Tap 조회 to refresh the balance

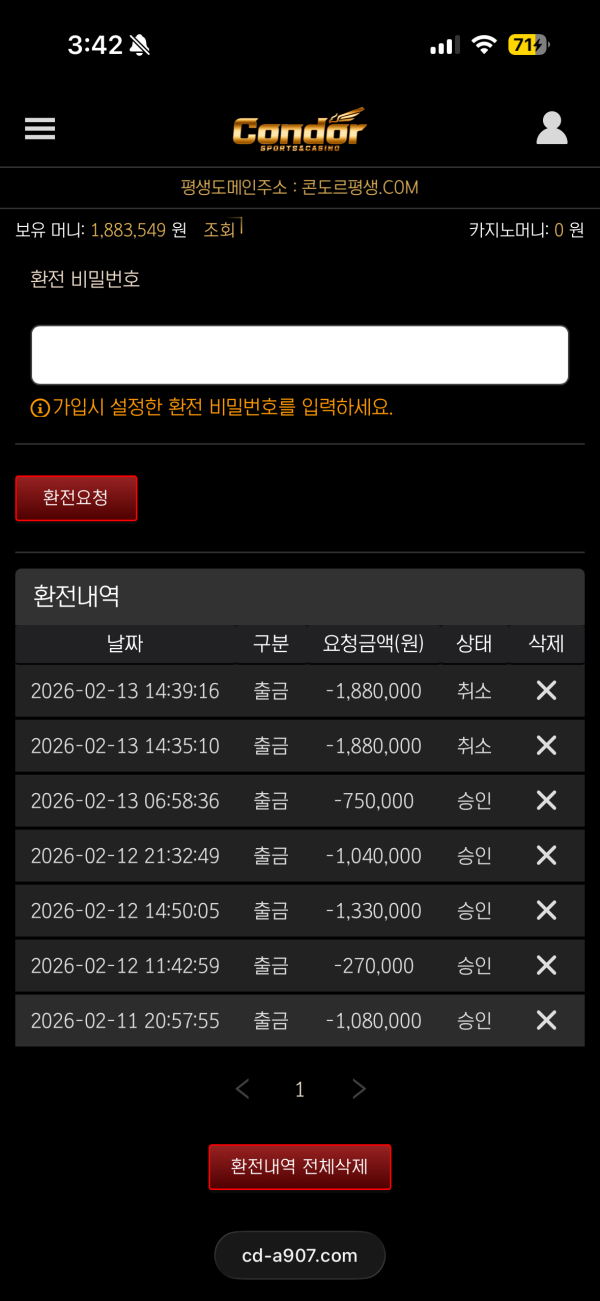tap(220, 230)
